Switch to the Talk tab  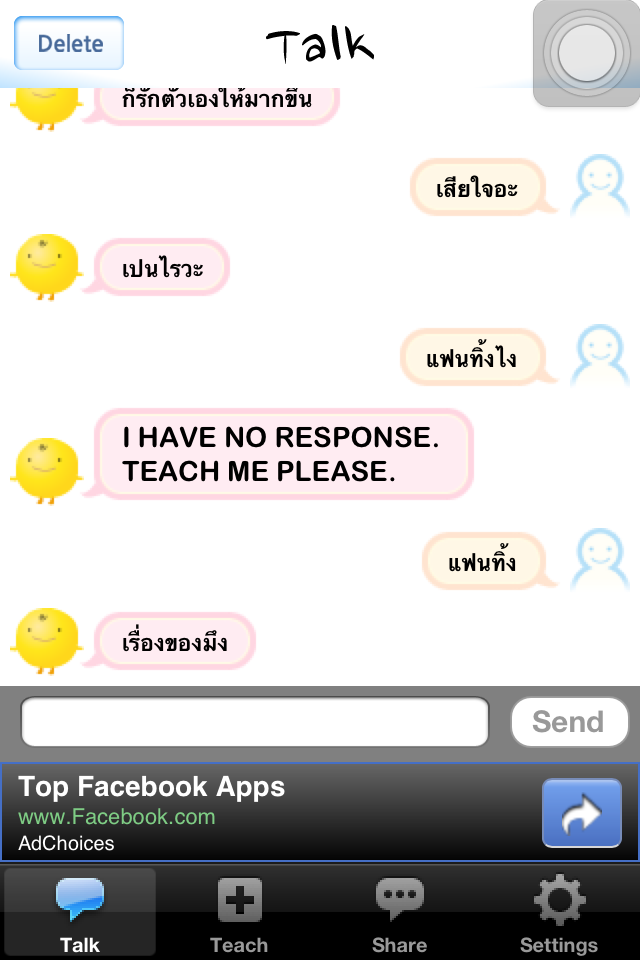click(80, 913)
